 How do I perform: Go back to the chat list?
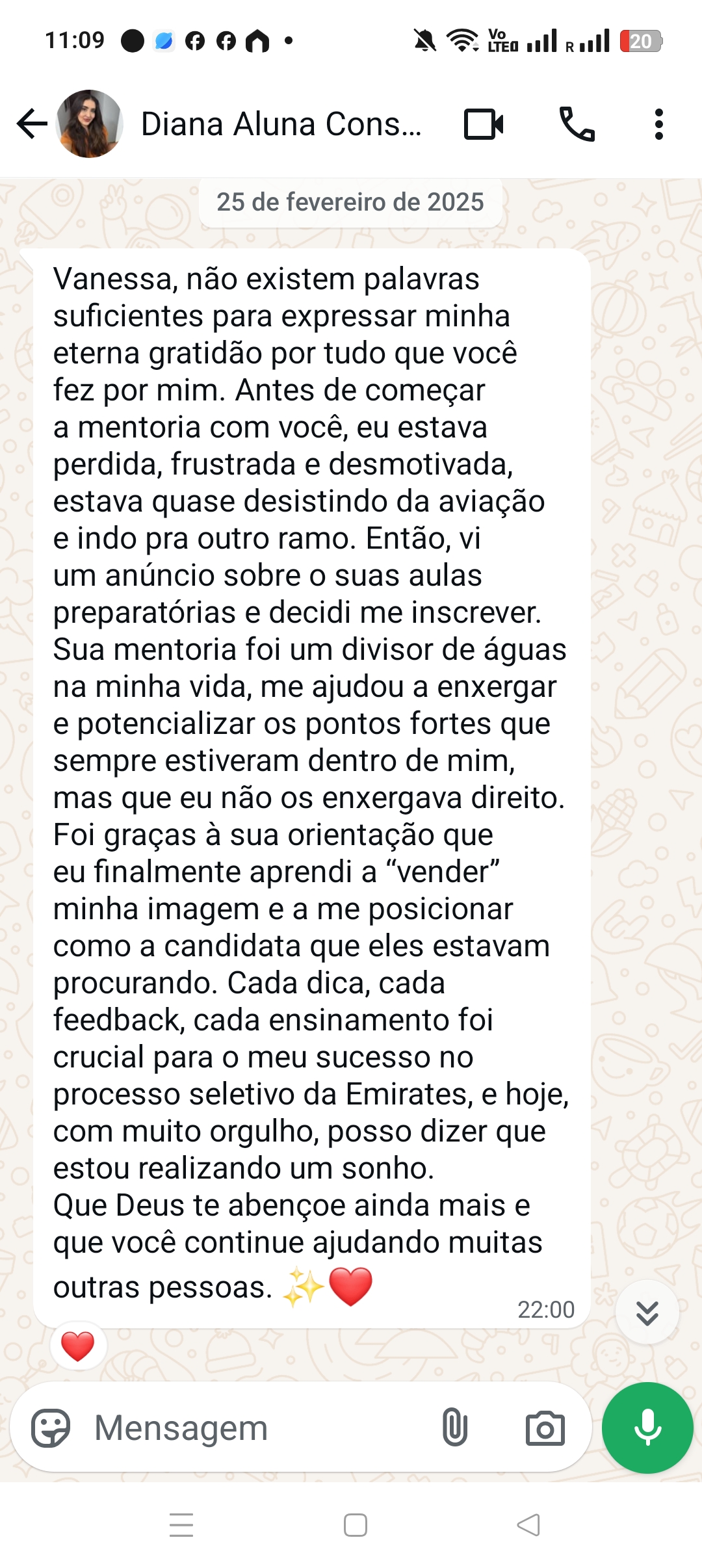tap(32, 124)
